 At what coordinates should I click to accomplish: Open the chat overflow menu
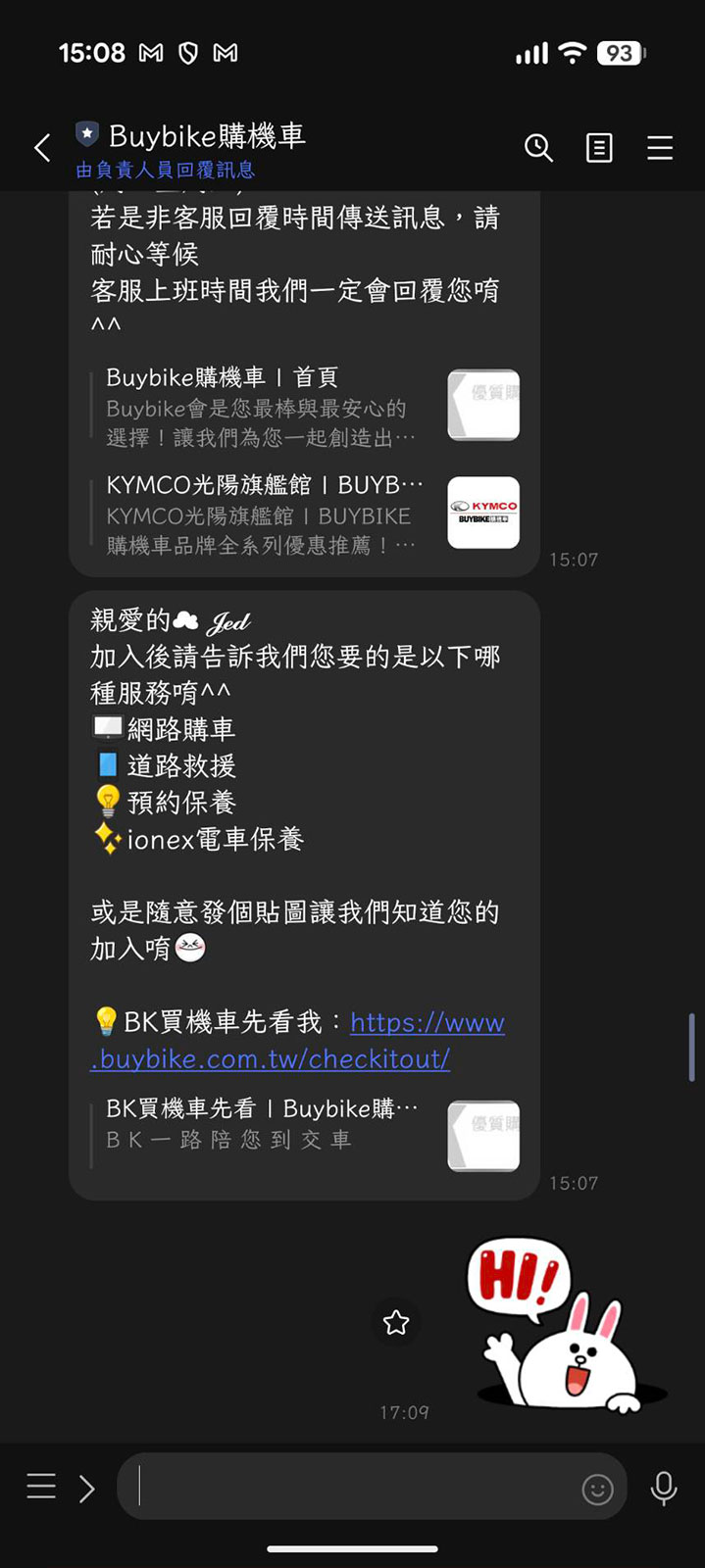(660, 148)
